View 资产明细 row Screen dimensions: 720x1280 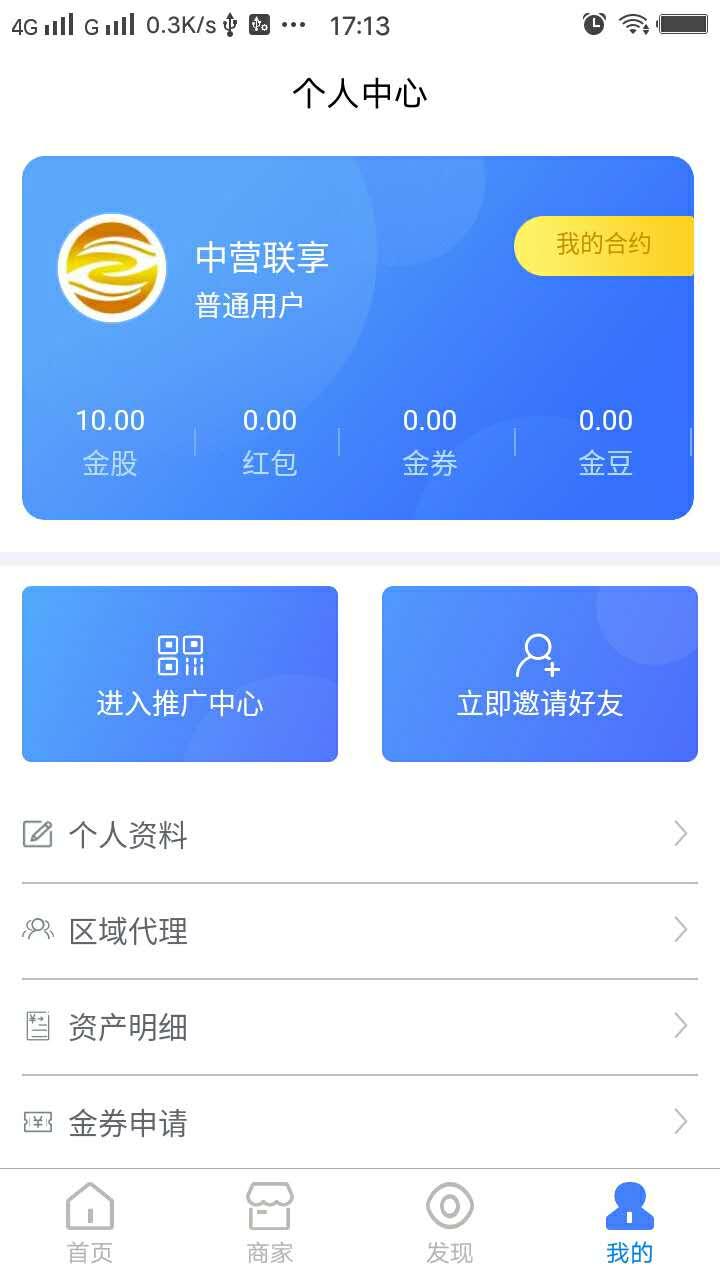coord(360,1026)
